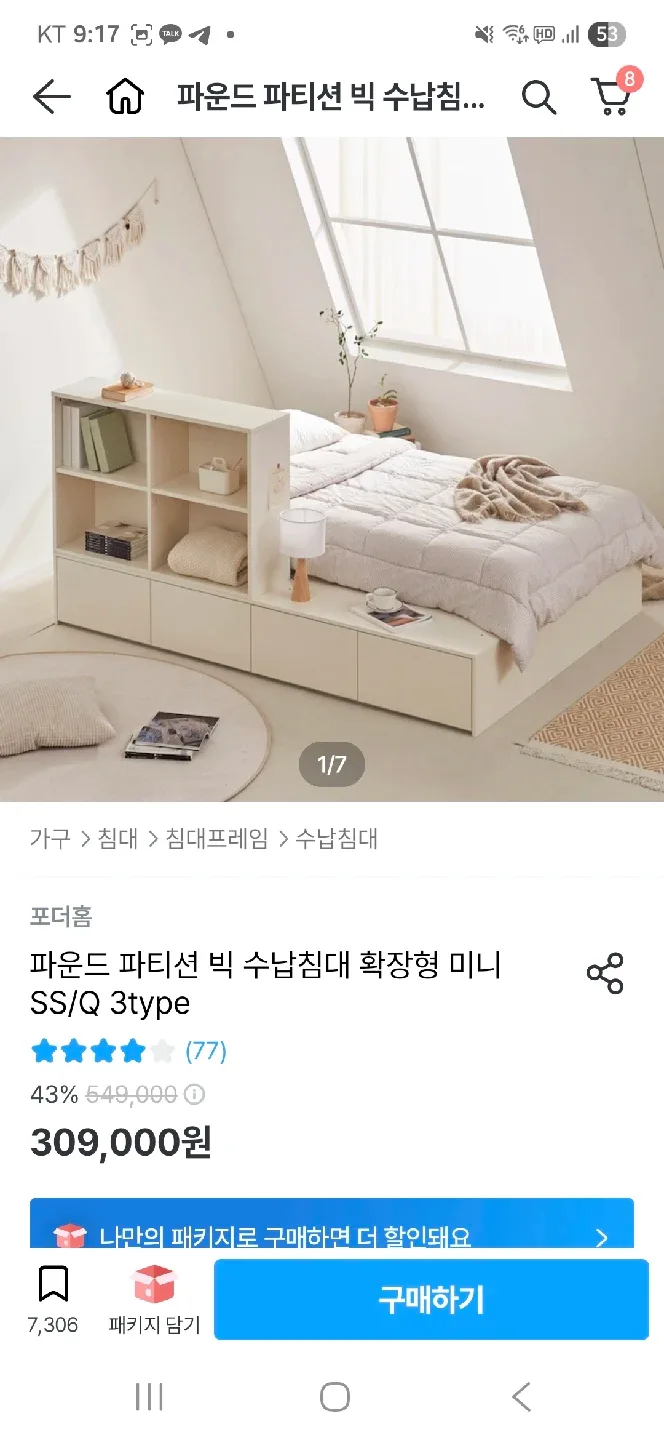Share this product
This screenshot has height=1440, width=664.
(x=605, y=973)
